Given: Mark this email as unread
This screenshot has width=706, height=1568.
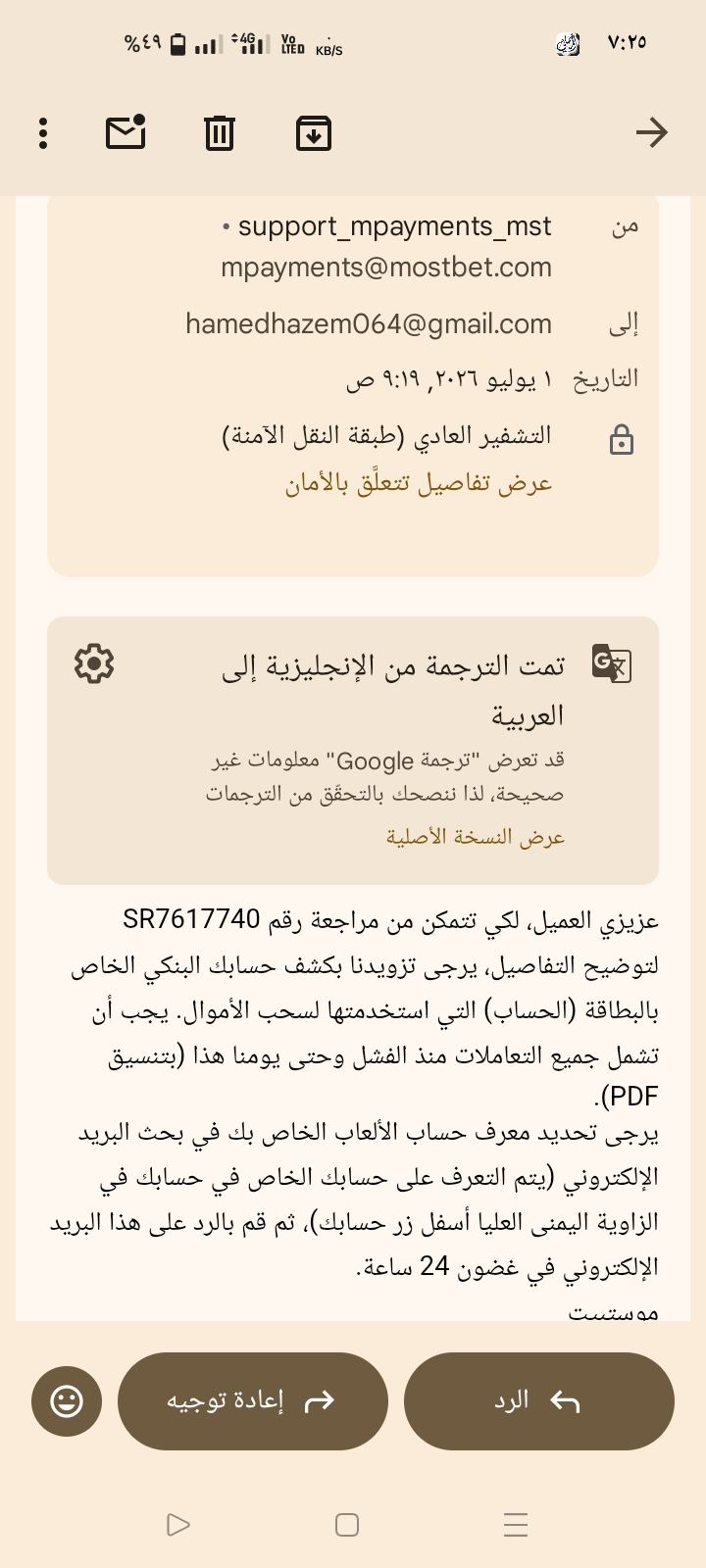Looking at the screenshot, I should [x=126, y=132].
